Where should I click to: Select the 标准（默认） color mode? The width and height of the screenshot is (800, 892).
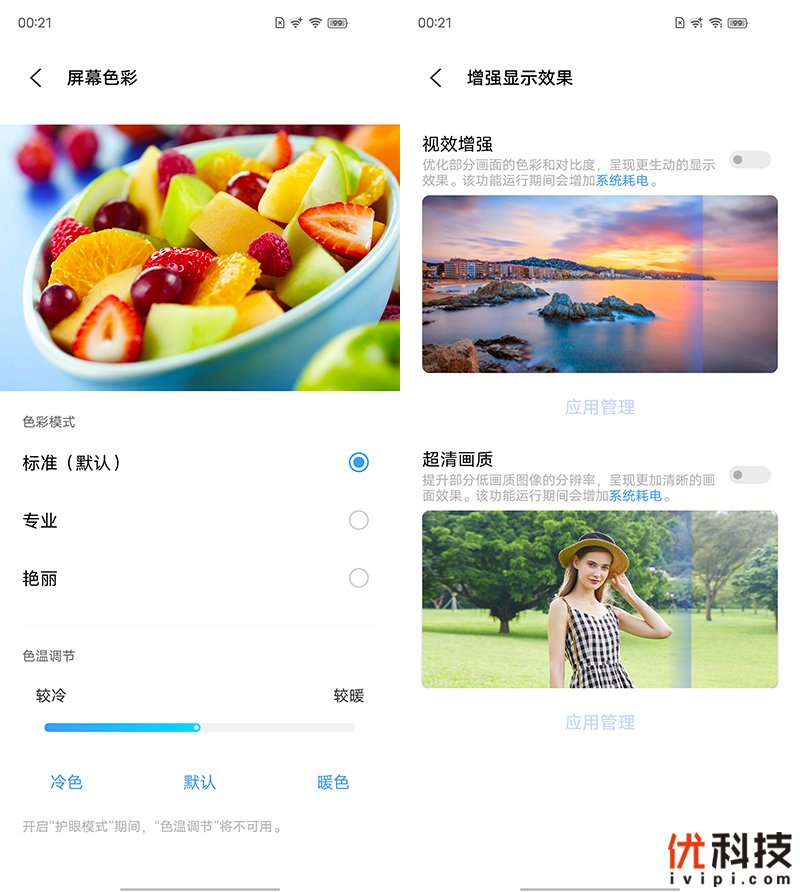click(x=359, y=462)
